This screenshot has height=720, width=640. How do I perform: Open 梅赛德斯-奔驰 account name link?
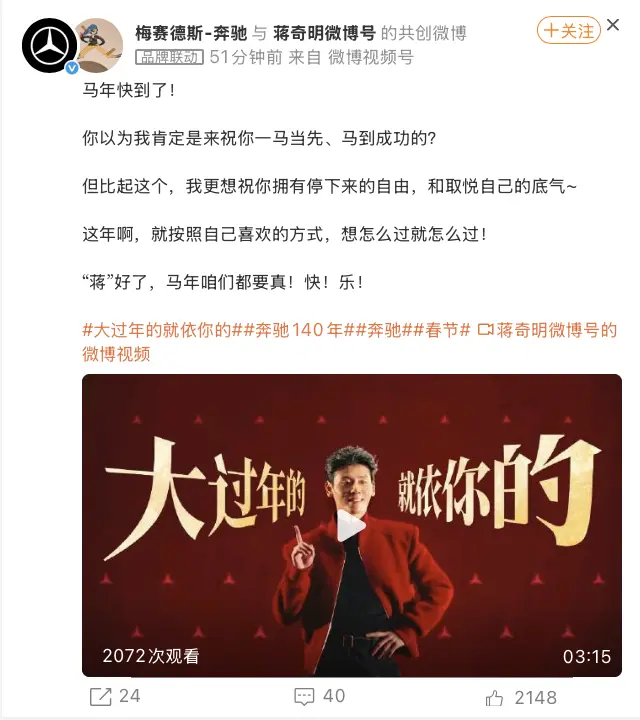(x=191, y=33)
